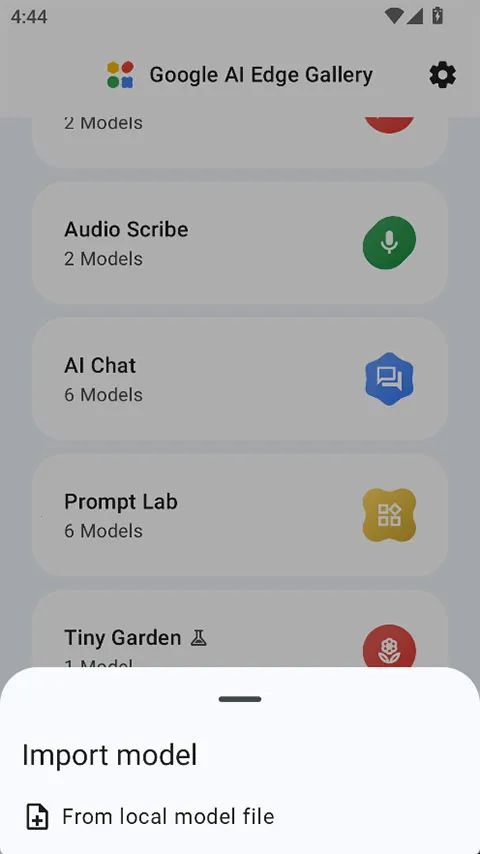Open the Audio Scribe card
Image resolution: width=480 pixels, height=854 pixels.
click(240, 243)
